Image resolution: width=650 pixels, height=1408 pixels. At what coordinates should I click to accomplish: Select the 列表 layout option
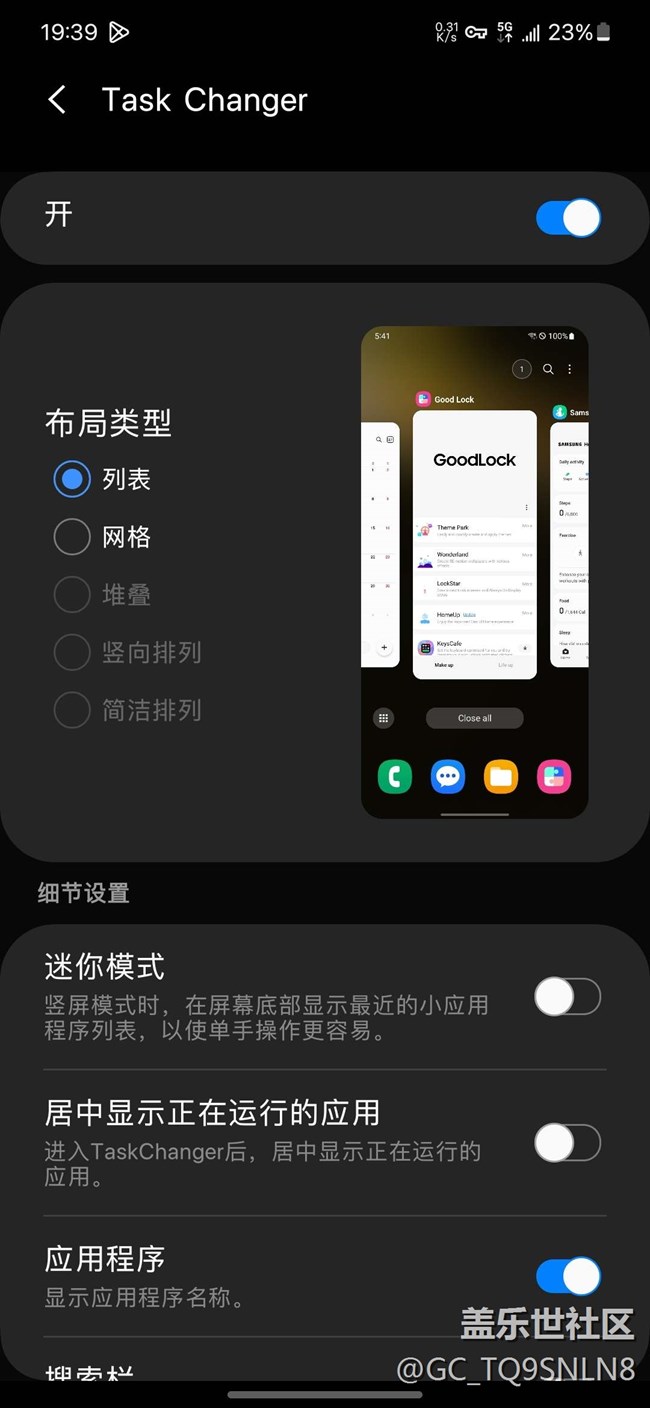click(72, 479)
